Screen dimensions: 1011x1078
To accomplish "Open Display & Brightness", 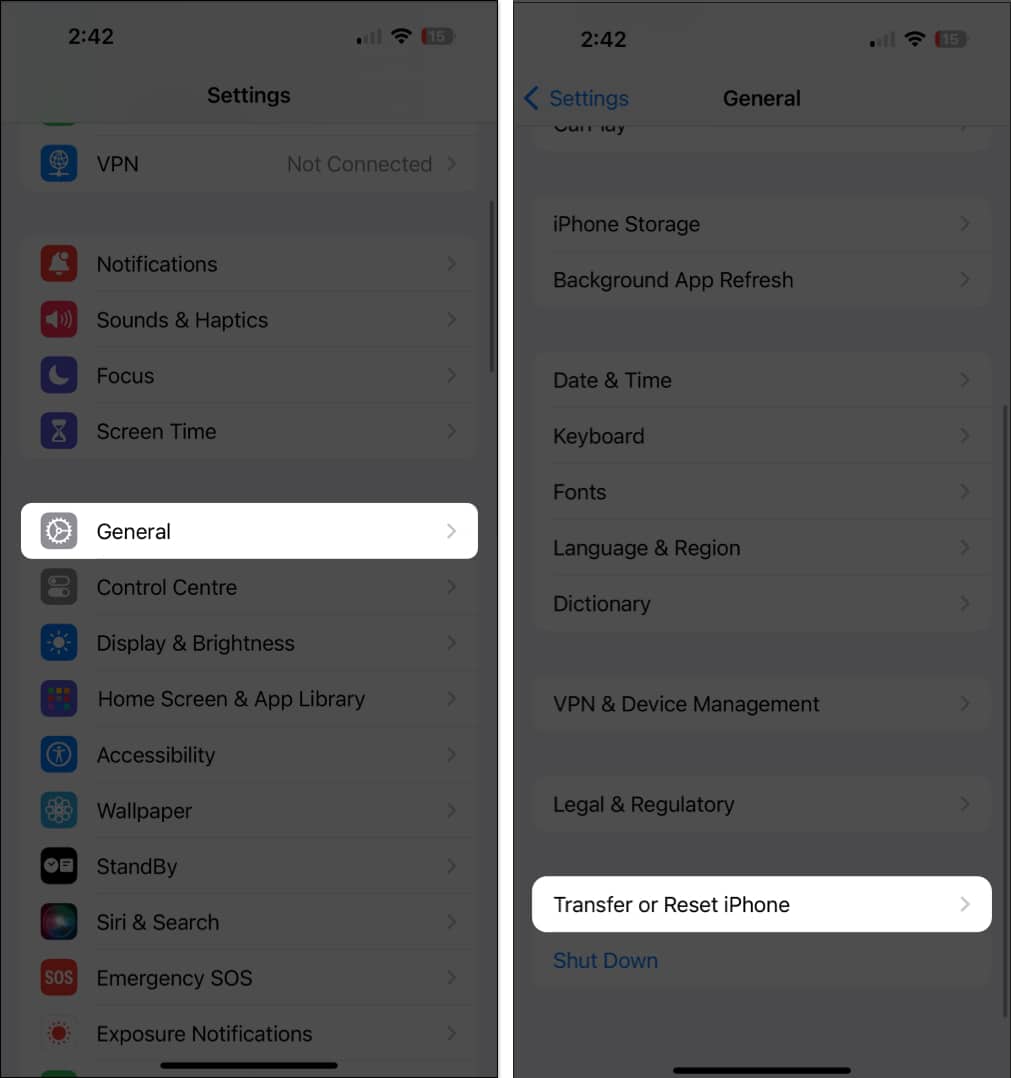I will [x=249, y=643].
